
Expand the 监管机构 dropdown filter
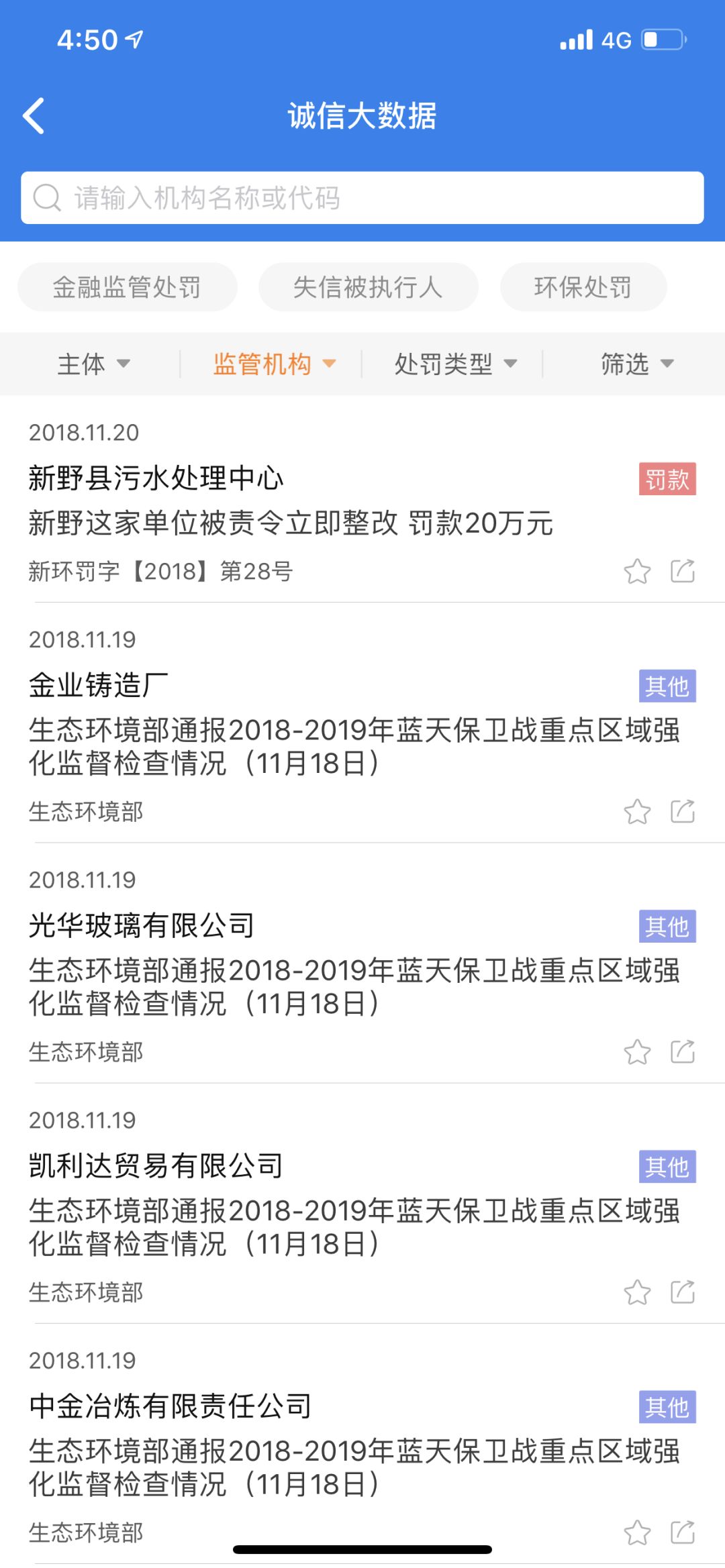[273, 364]
